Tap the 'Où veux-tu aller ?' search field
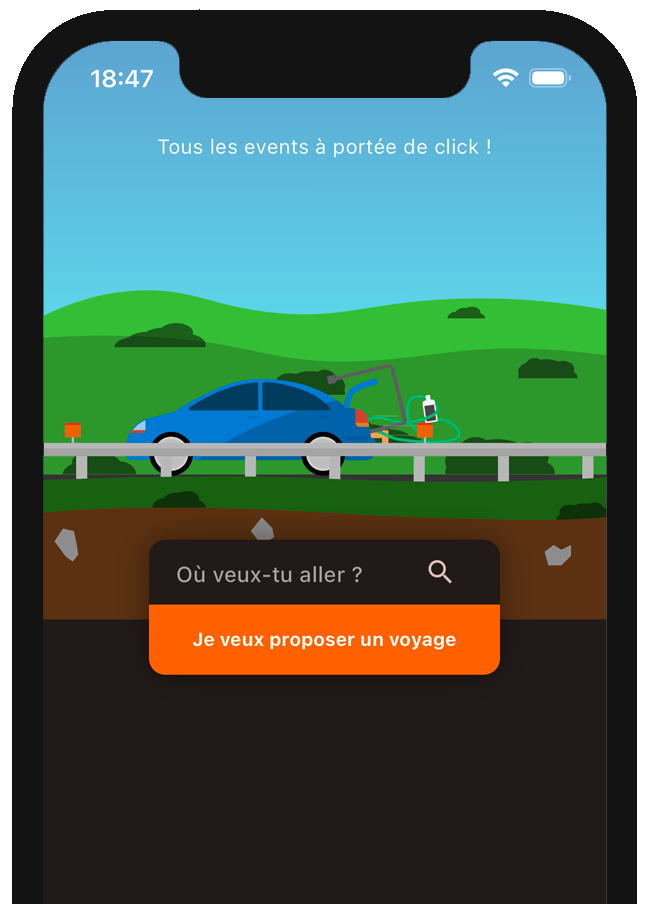This screenshot has height=904, width=650. pos(270,574)
